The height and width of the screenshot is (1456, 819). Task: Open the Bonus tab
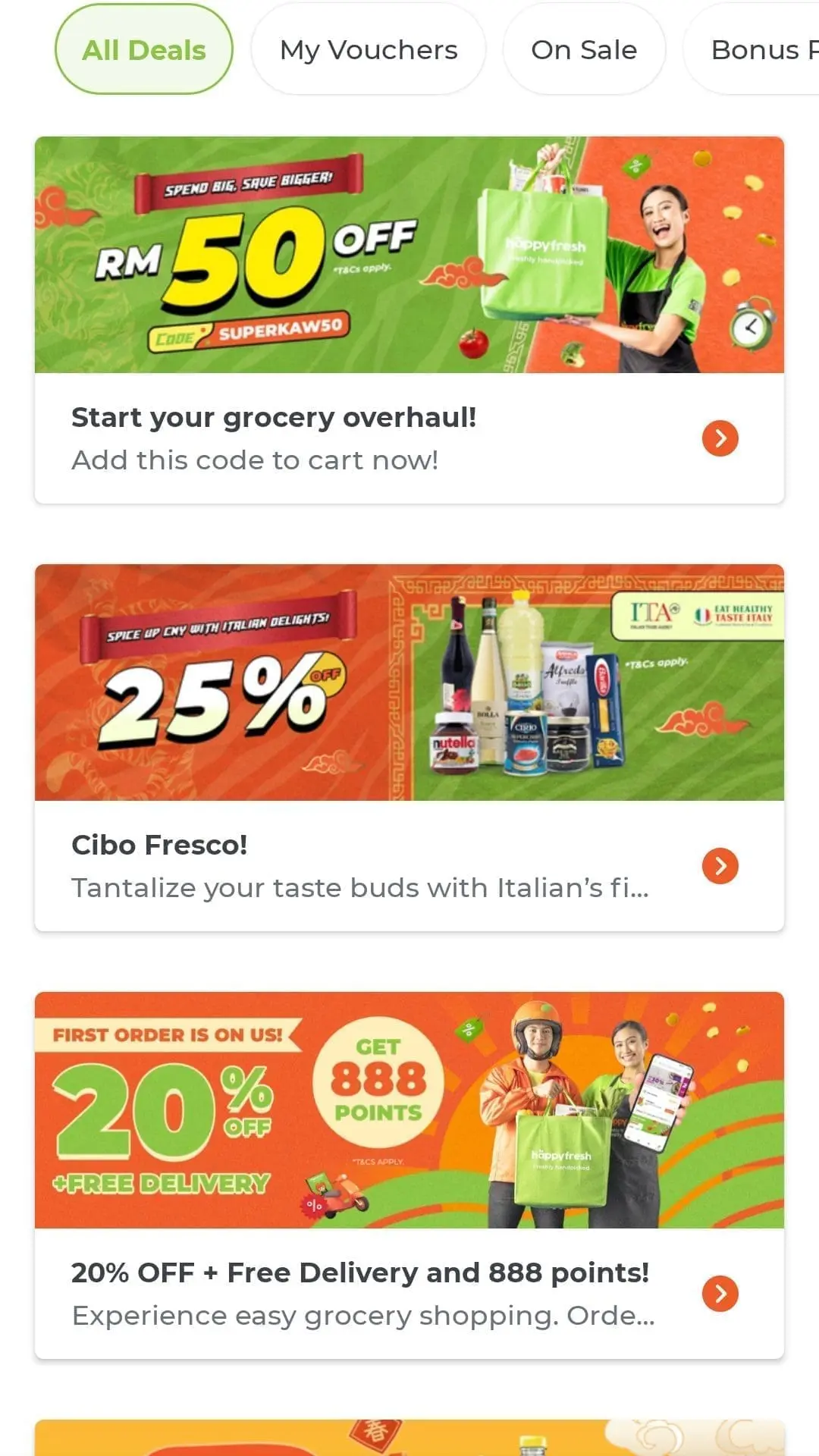click(x=758, y=50)
